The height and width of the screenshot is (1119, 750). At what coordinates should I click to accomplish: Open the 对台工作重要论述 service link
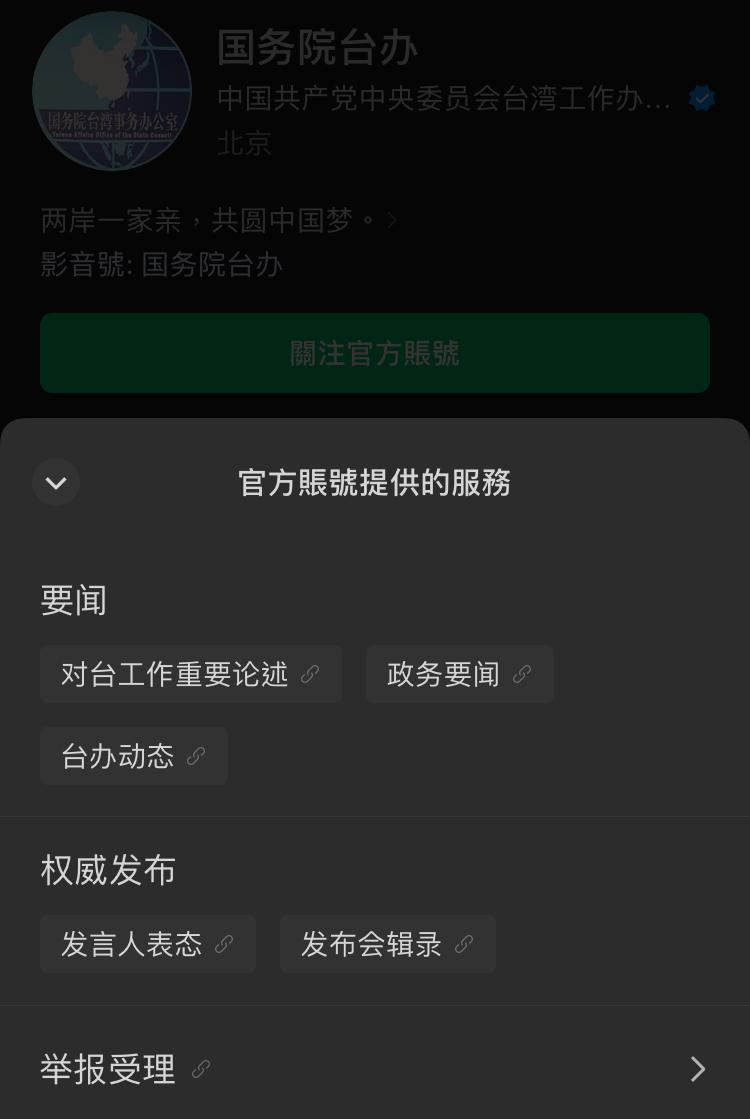190,674
